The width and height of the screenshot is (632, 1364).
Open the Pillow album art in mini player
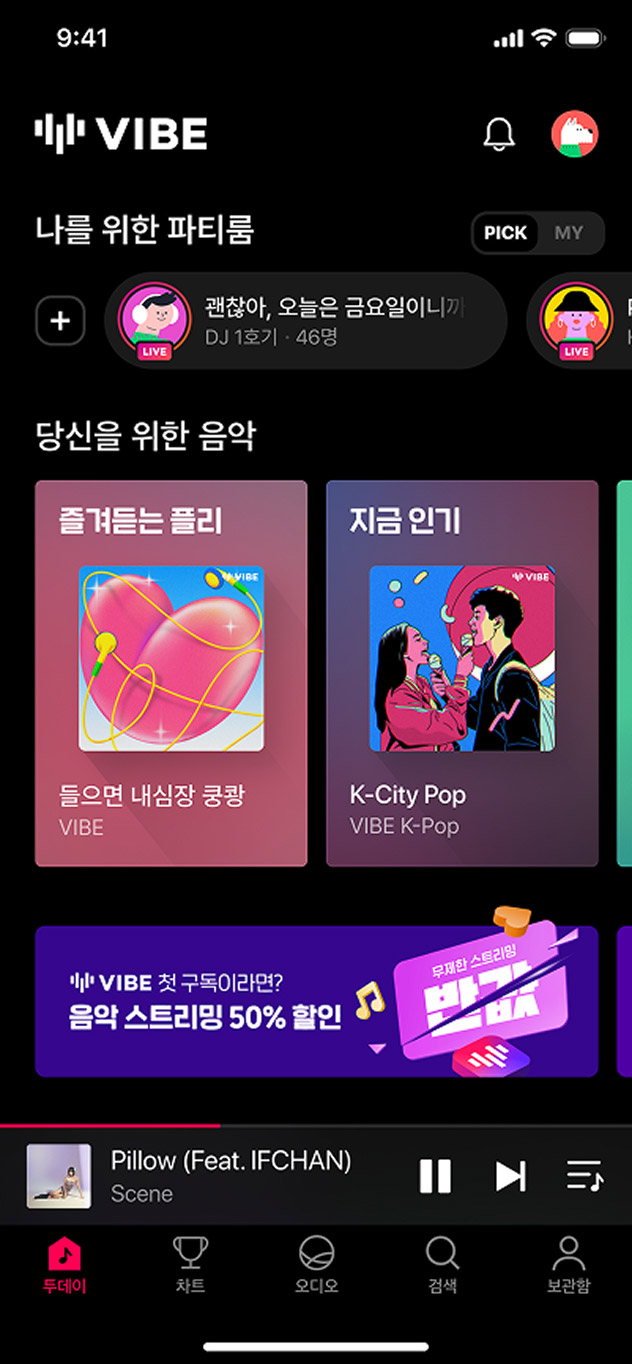pos(59,1176)
